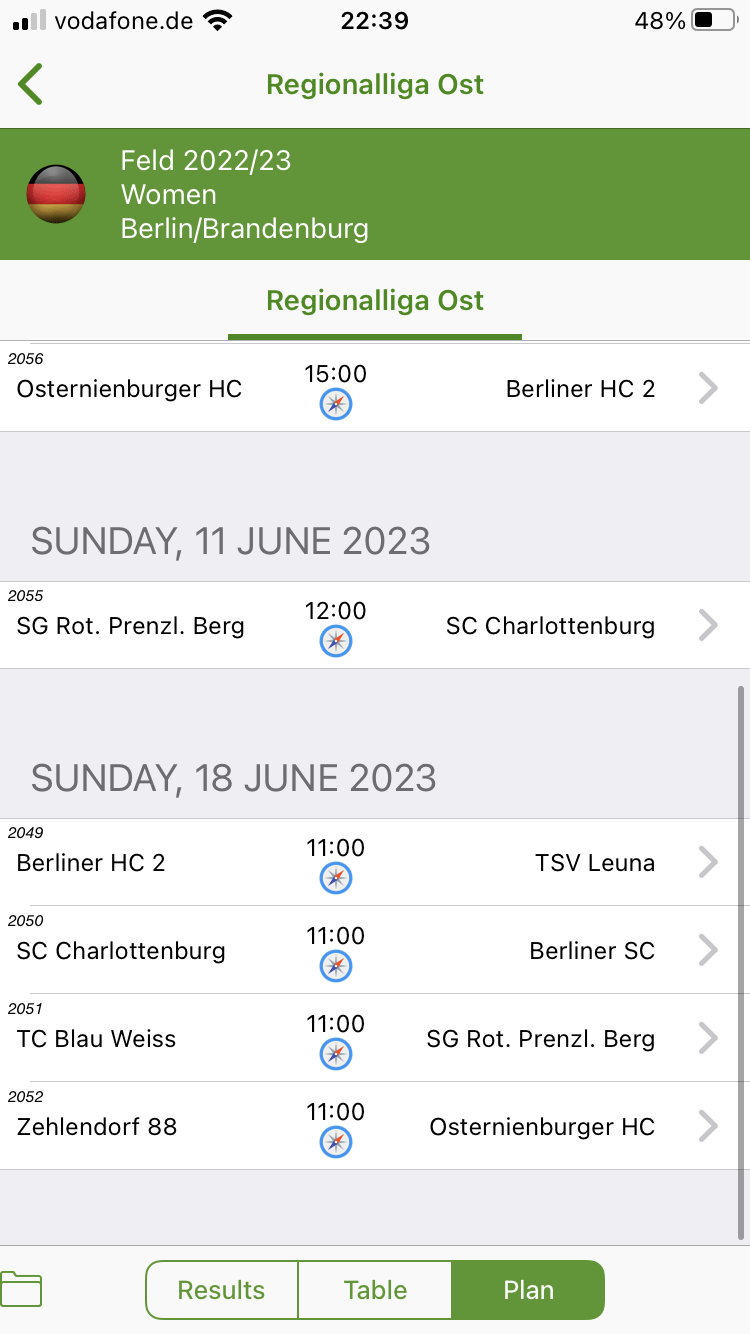Switch to the Results view

point(221,1290)
